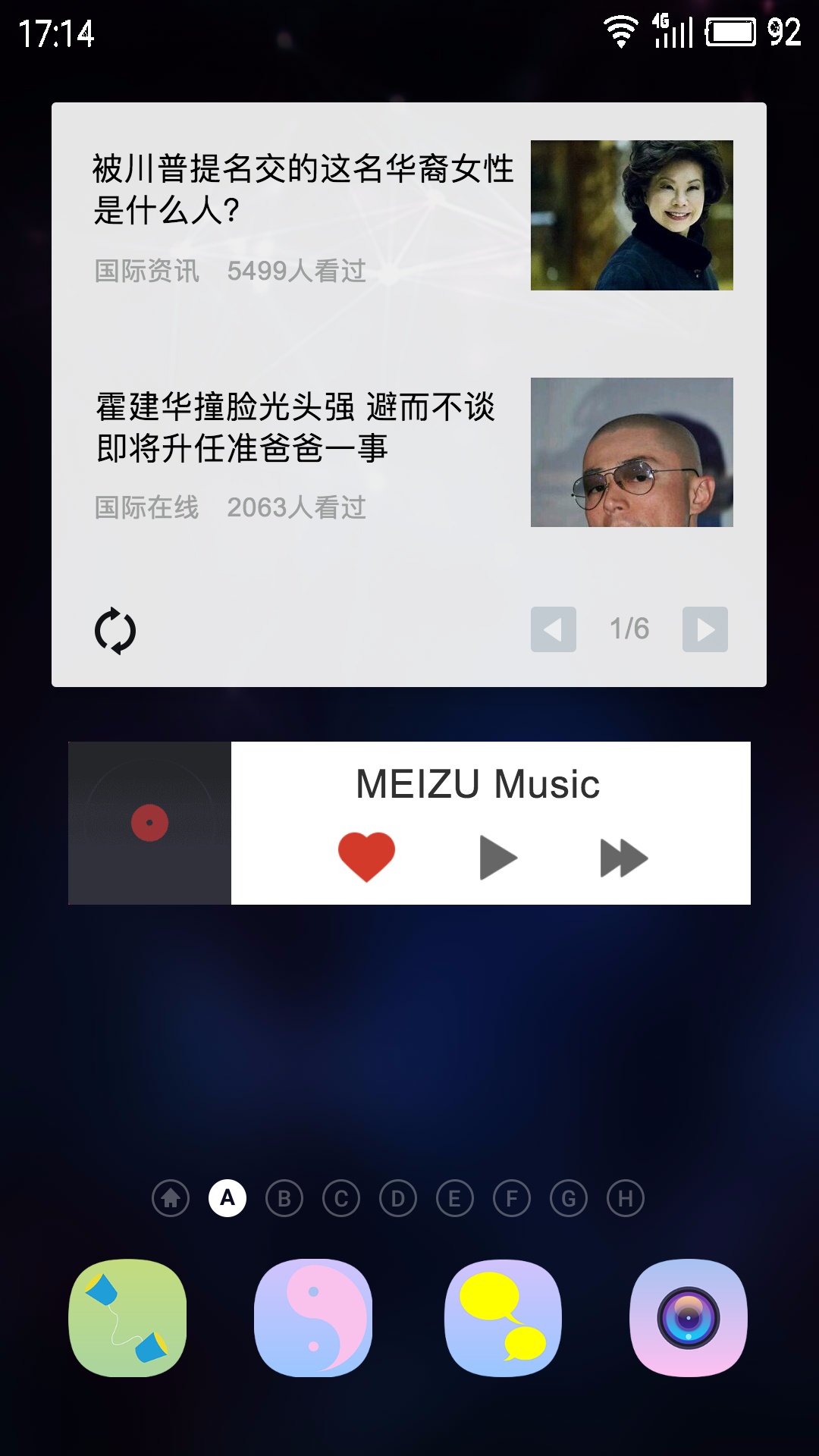Screen dimensions: 819x1456
Task: Open the 霍建华 news article
Action: tap(296, 427)
